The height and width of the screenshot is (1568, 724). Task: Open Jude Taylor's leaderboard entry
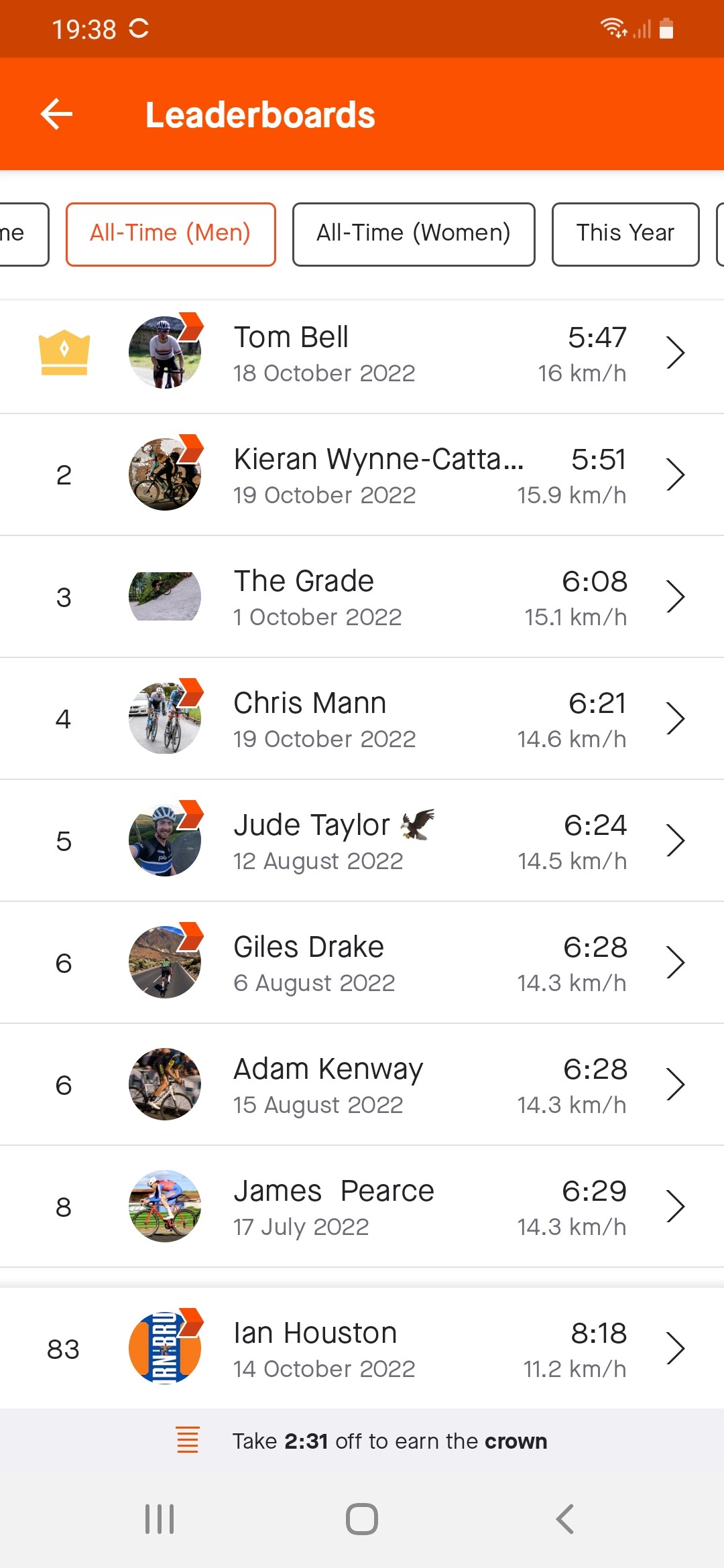point(362,842)
